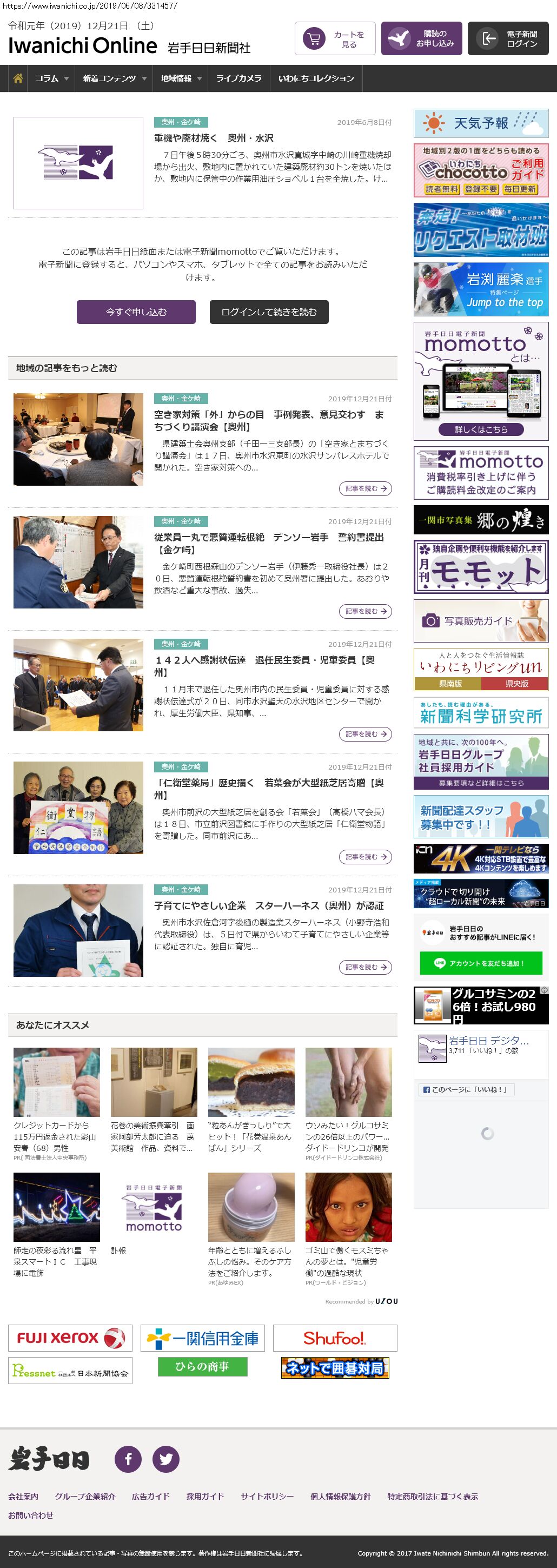Expand the 地域情報 menu
The image size is (557, 1568).
(181, 78)
